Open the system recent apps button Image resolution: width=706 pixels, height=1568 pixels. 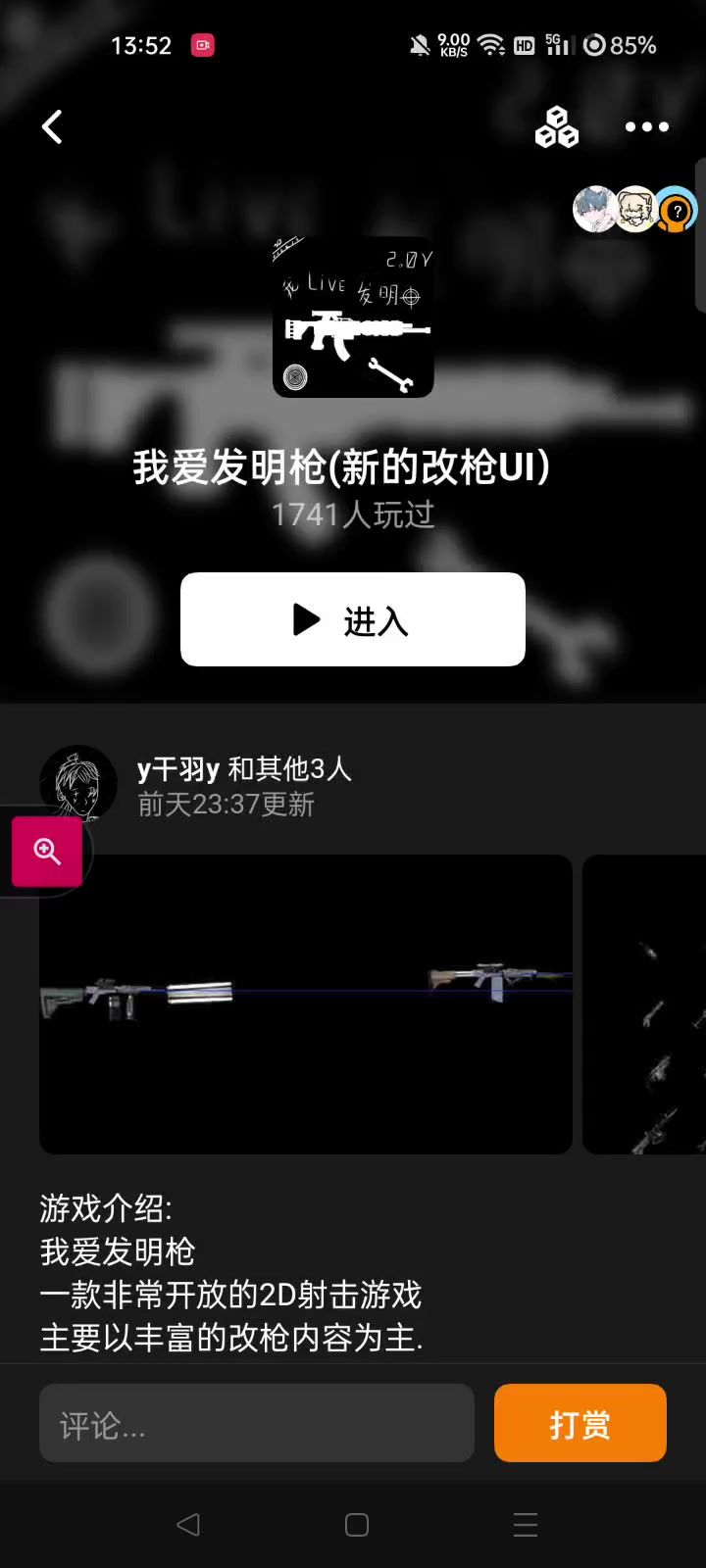coord(526,1525)
